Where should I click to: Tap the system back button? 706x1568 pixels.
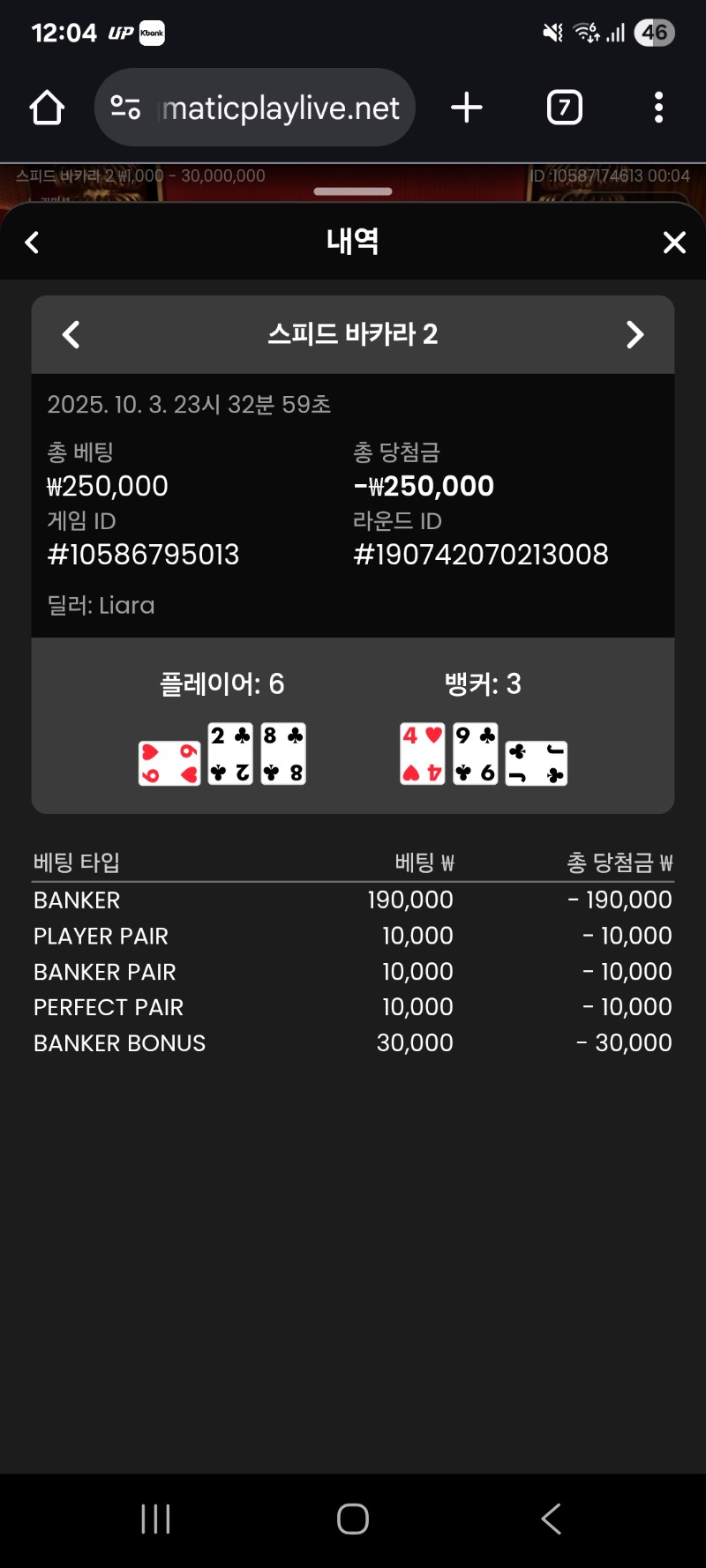click(x=551, y=1519)
